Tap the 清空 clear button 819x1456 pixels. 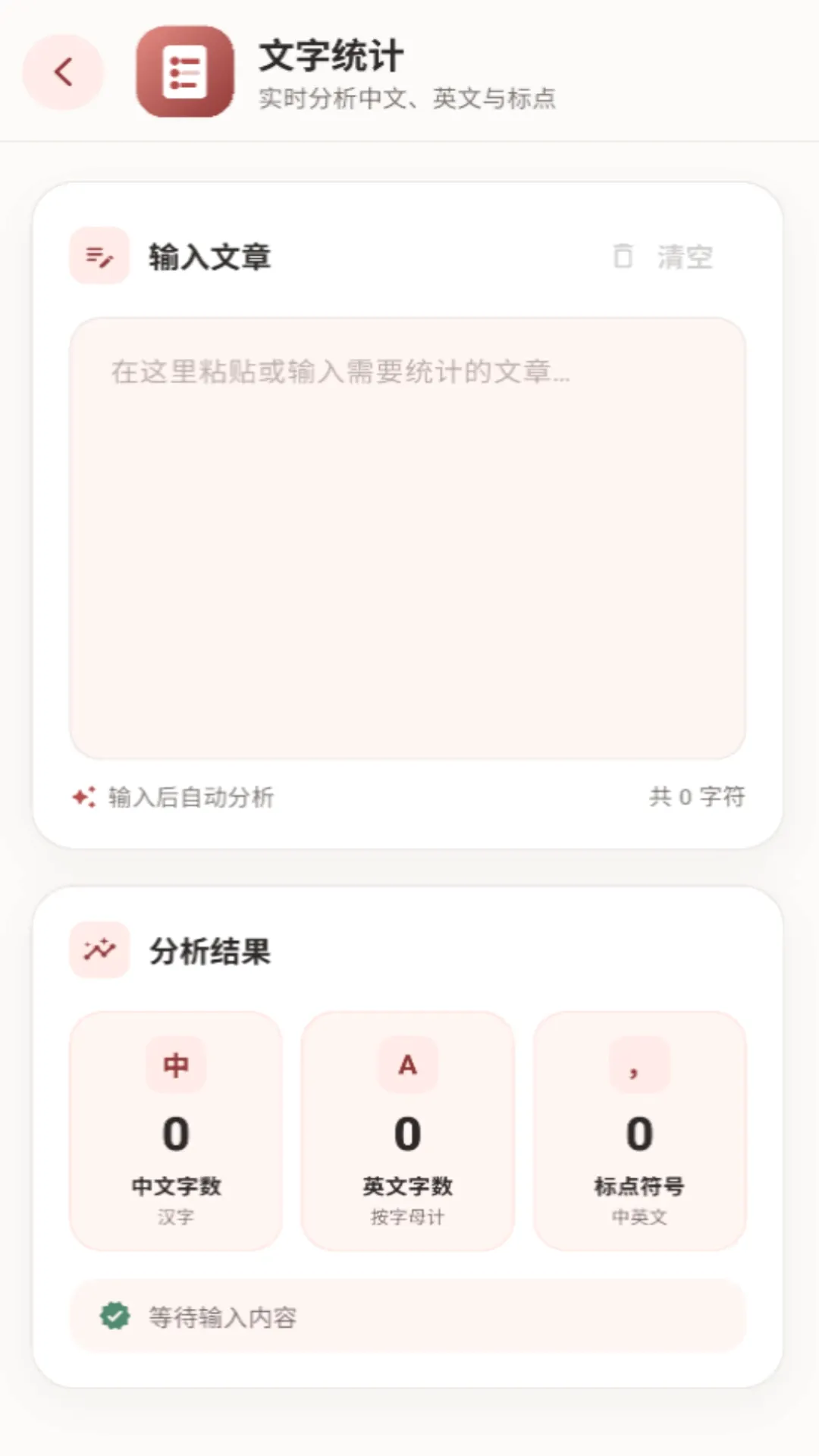point(664,256)
